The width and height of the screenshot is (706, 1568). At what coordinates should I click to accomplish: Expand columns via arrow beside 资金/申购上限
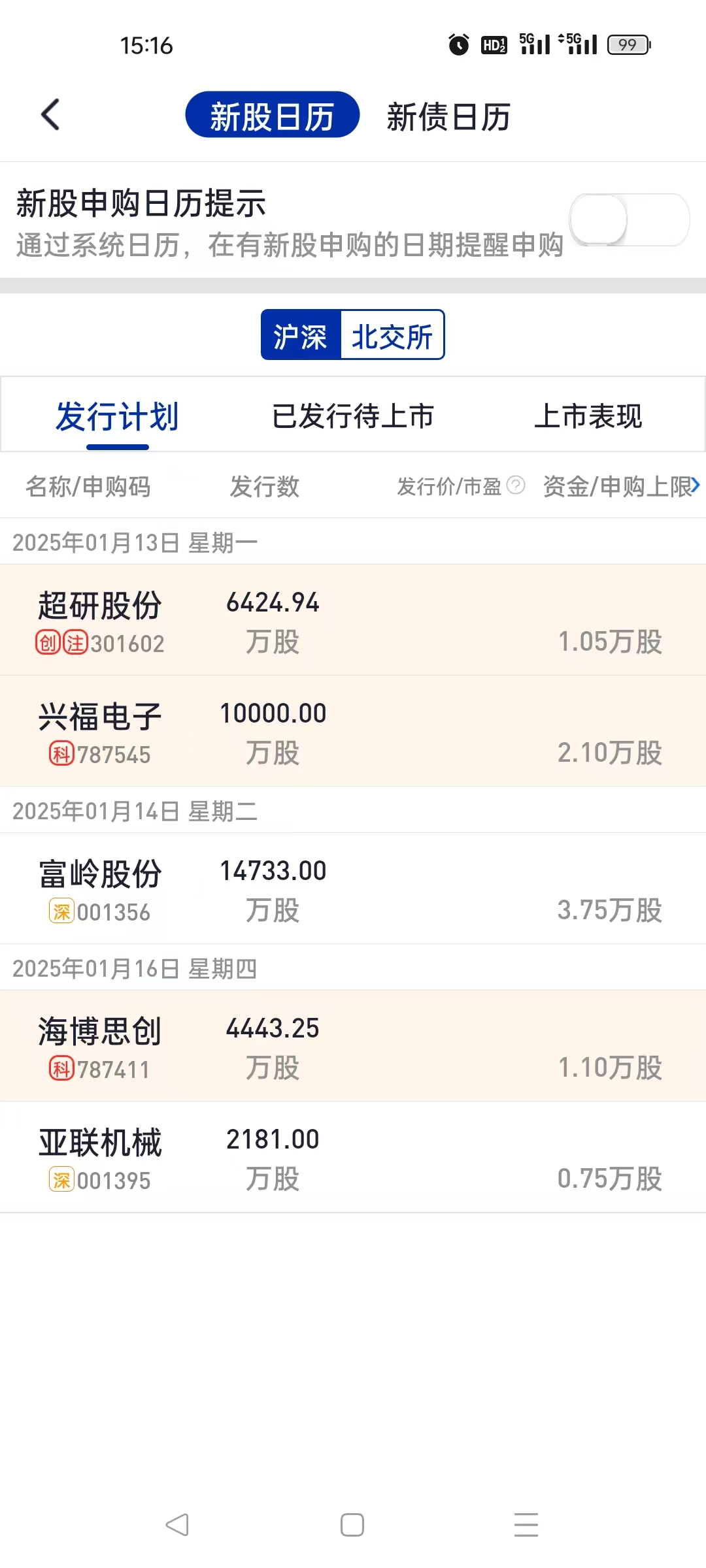click(695, 485)
